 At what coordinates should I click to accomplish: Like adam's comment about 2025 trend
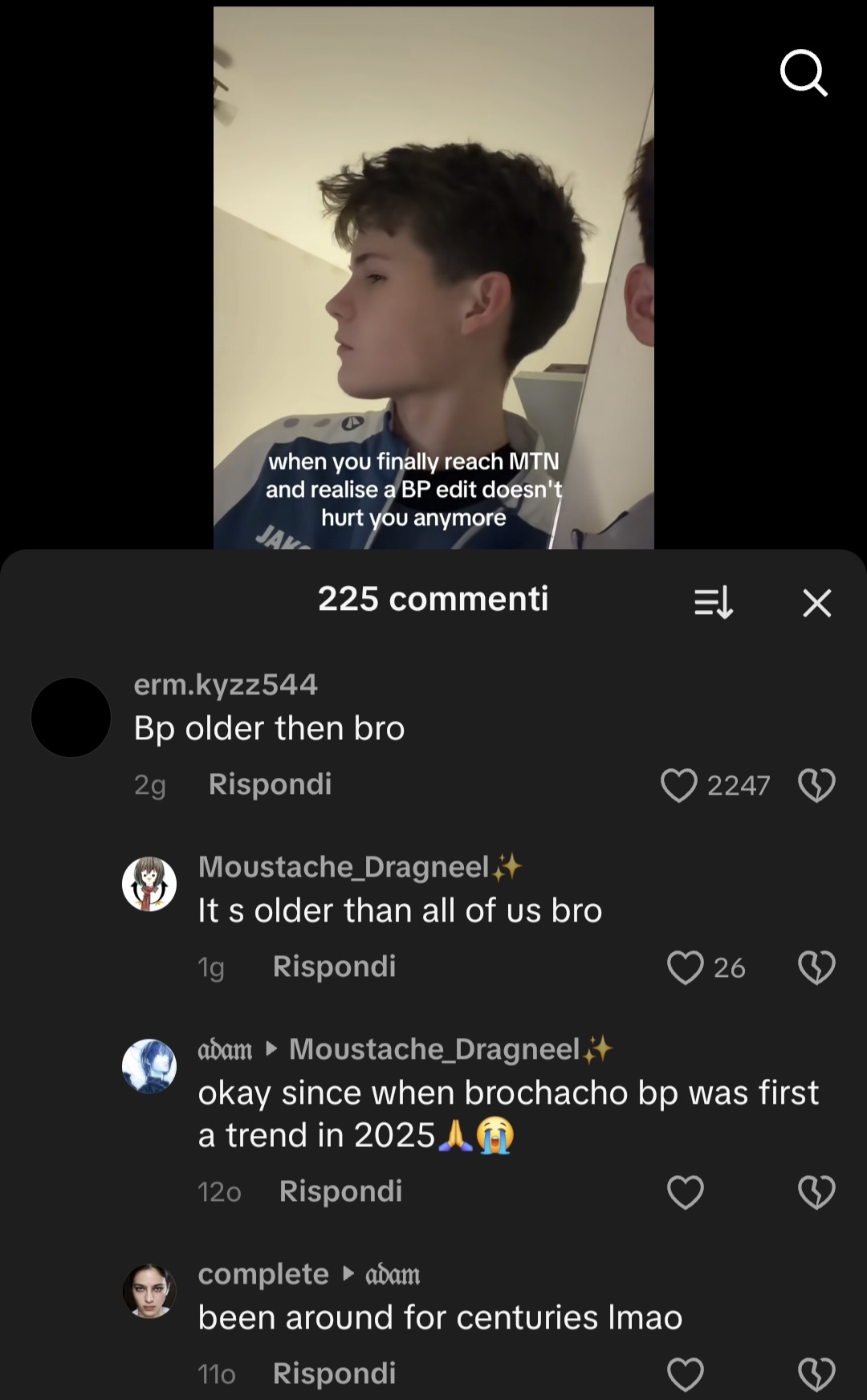pos(686,1192)
